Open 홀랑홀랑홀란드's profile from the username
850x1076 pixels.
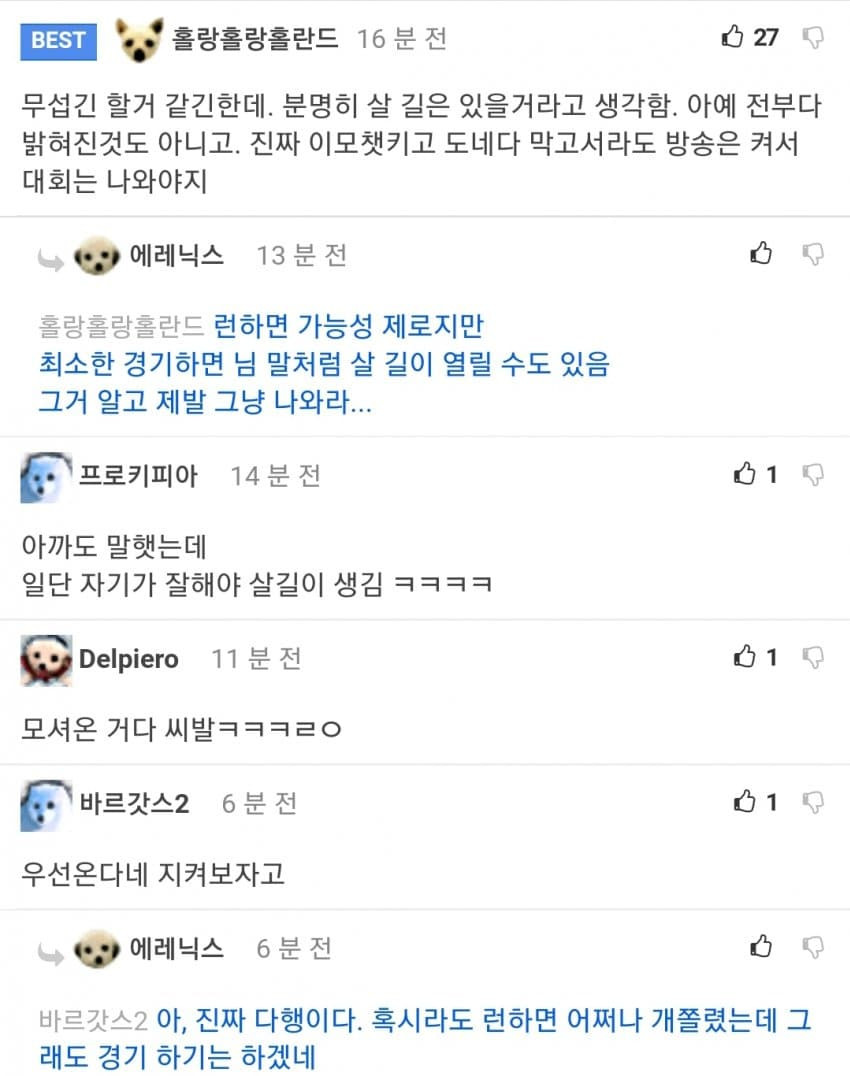pyautogui.click(x=254, y=39)
